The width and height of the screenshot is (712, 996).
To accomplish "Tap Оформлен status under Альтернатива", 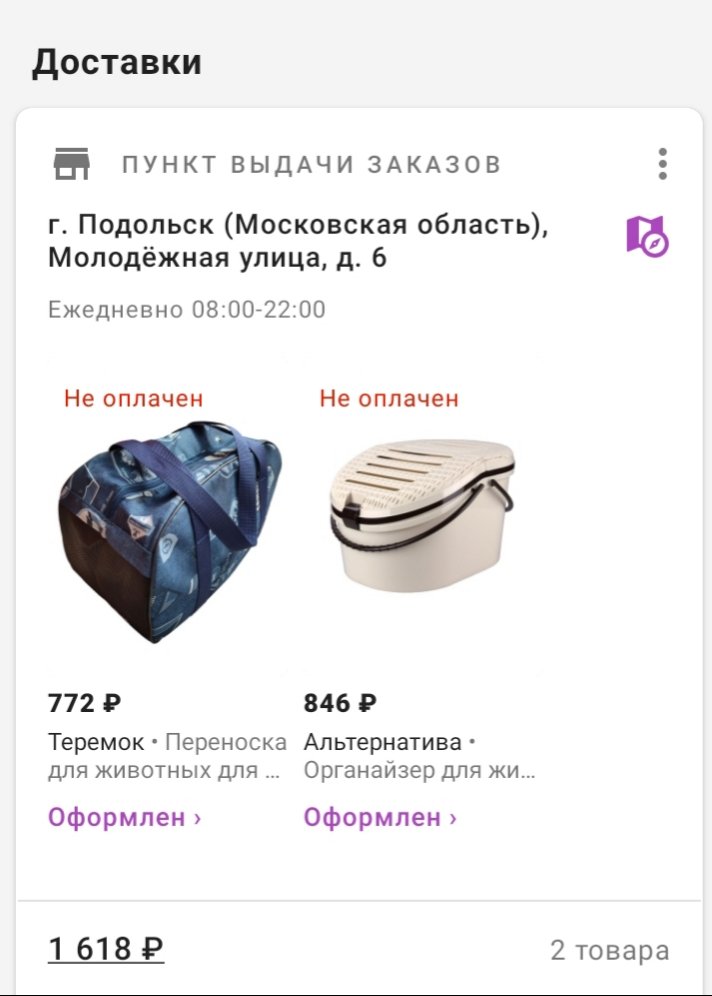I will pos(380,818).
